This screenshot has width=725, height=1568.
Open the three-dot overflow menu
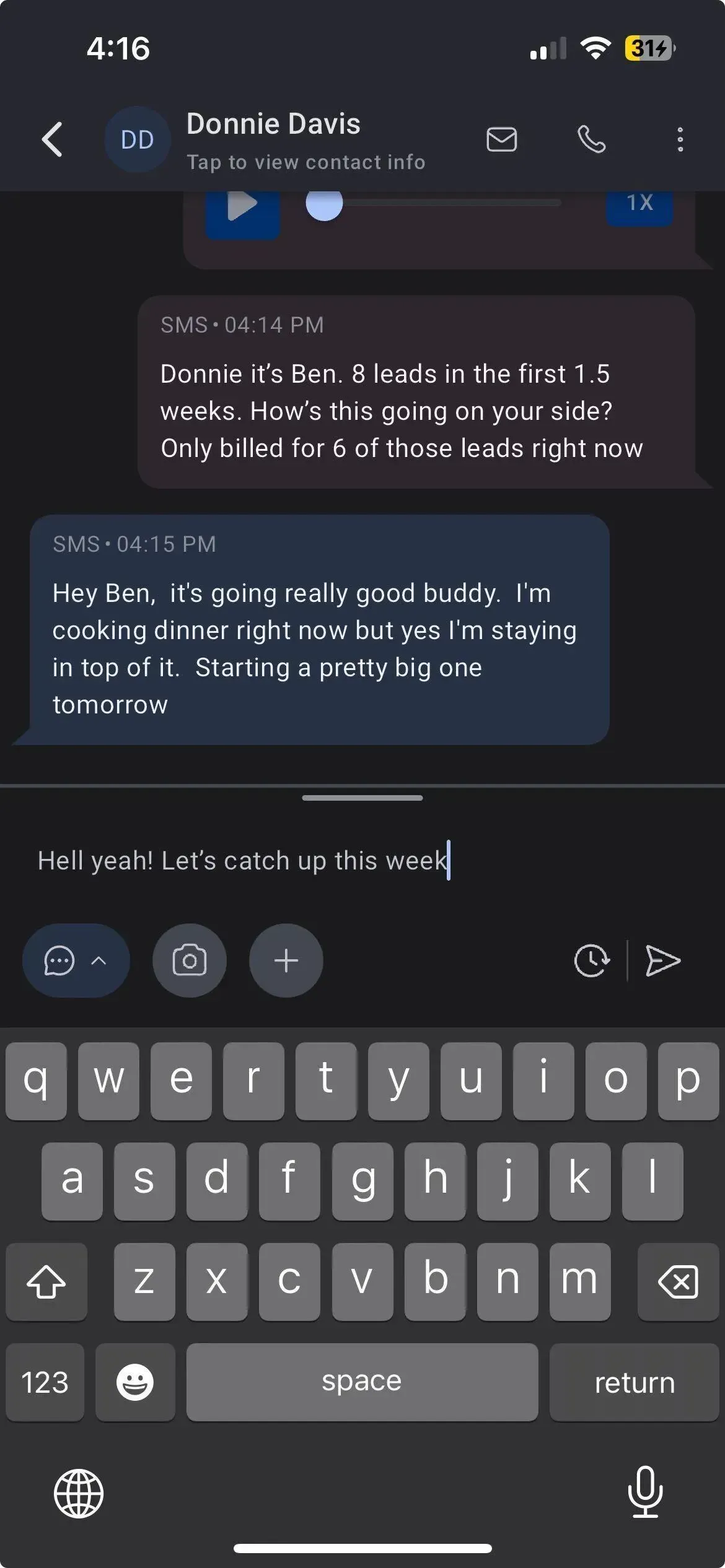(x=680, y=139)
